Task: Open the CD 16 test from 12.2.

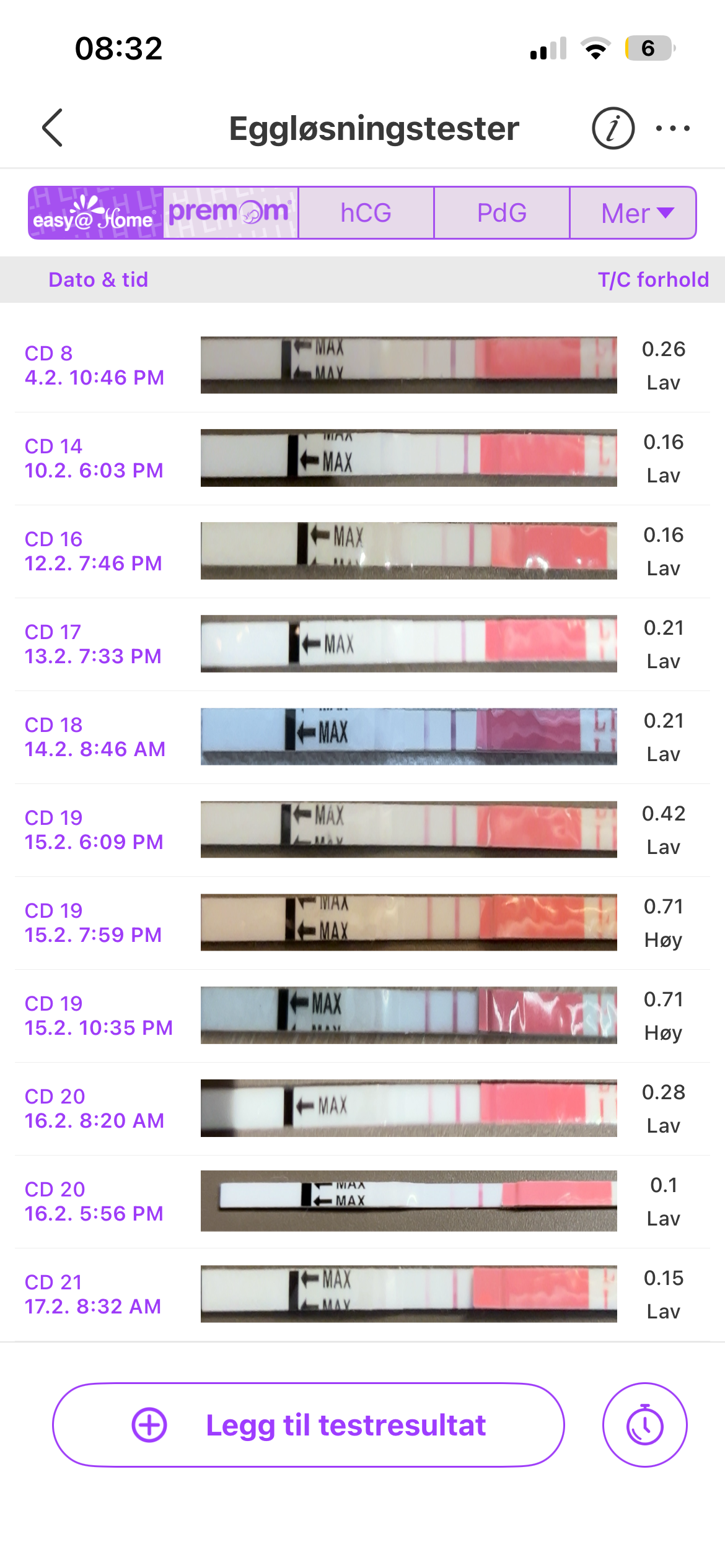Action: click(x=362, y=551)
